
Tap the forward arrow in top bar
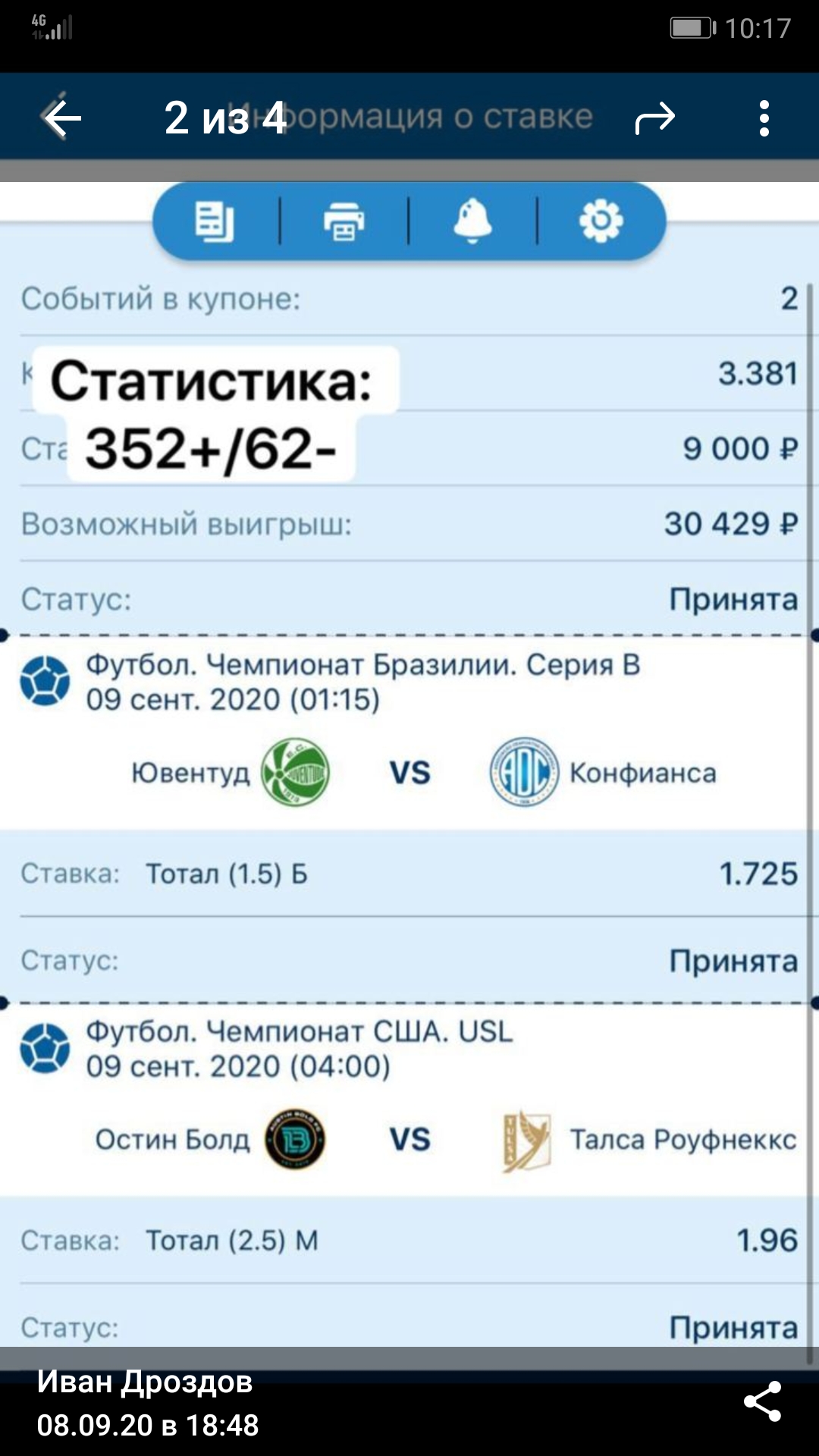(654, 118)
